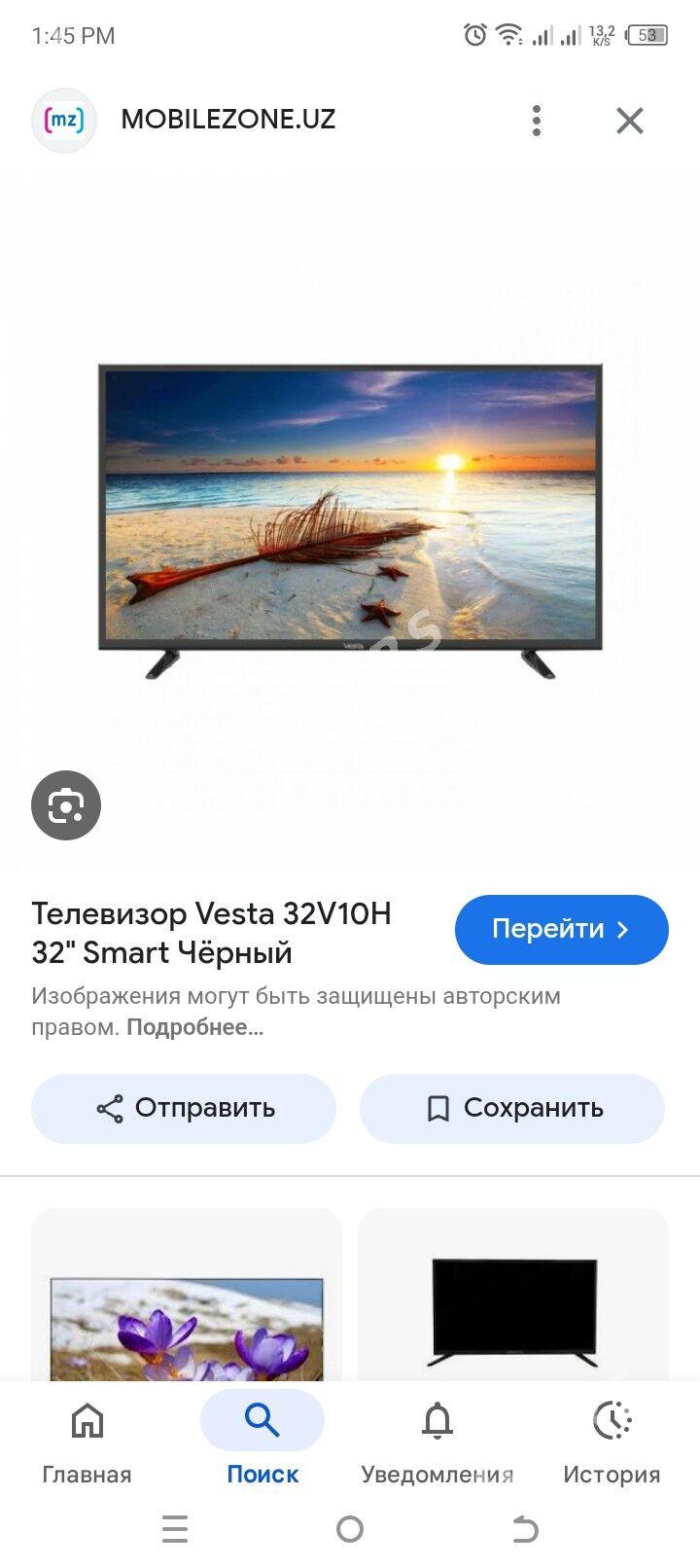Switch to the Главная tab
This screenshot has height=1568, width=700.
tap(87, 1443)
